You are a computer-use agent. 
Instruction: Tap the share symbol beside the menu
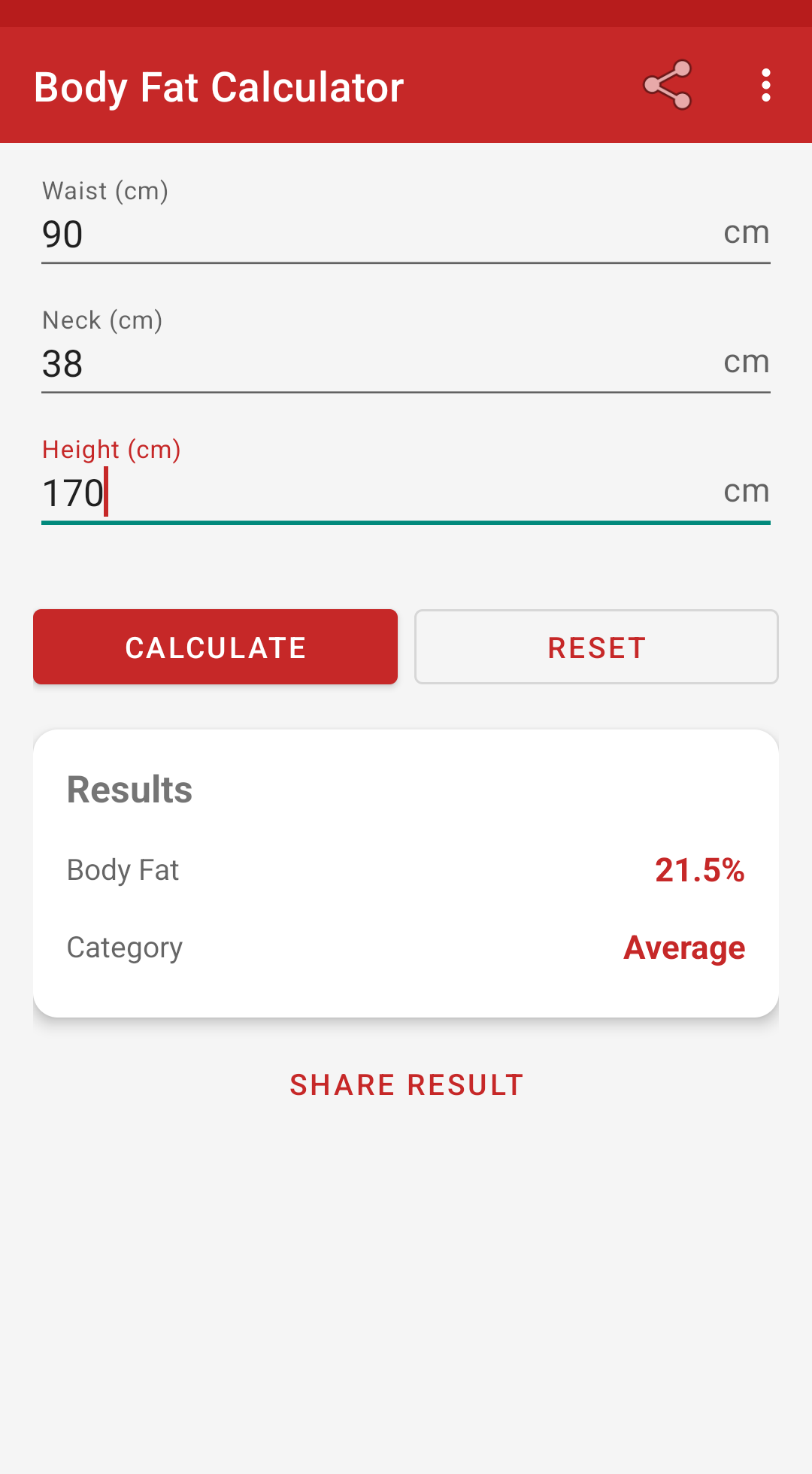(x=668, y=85)
